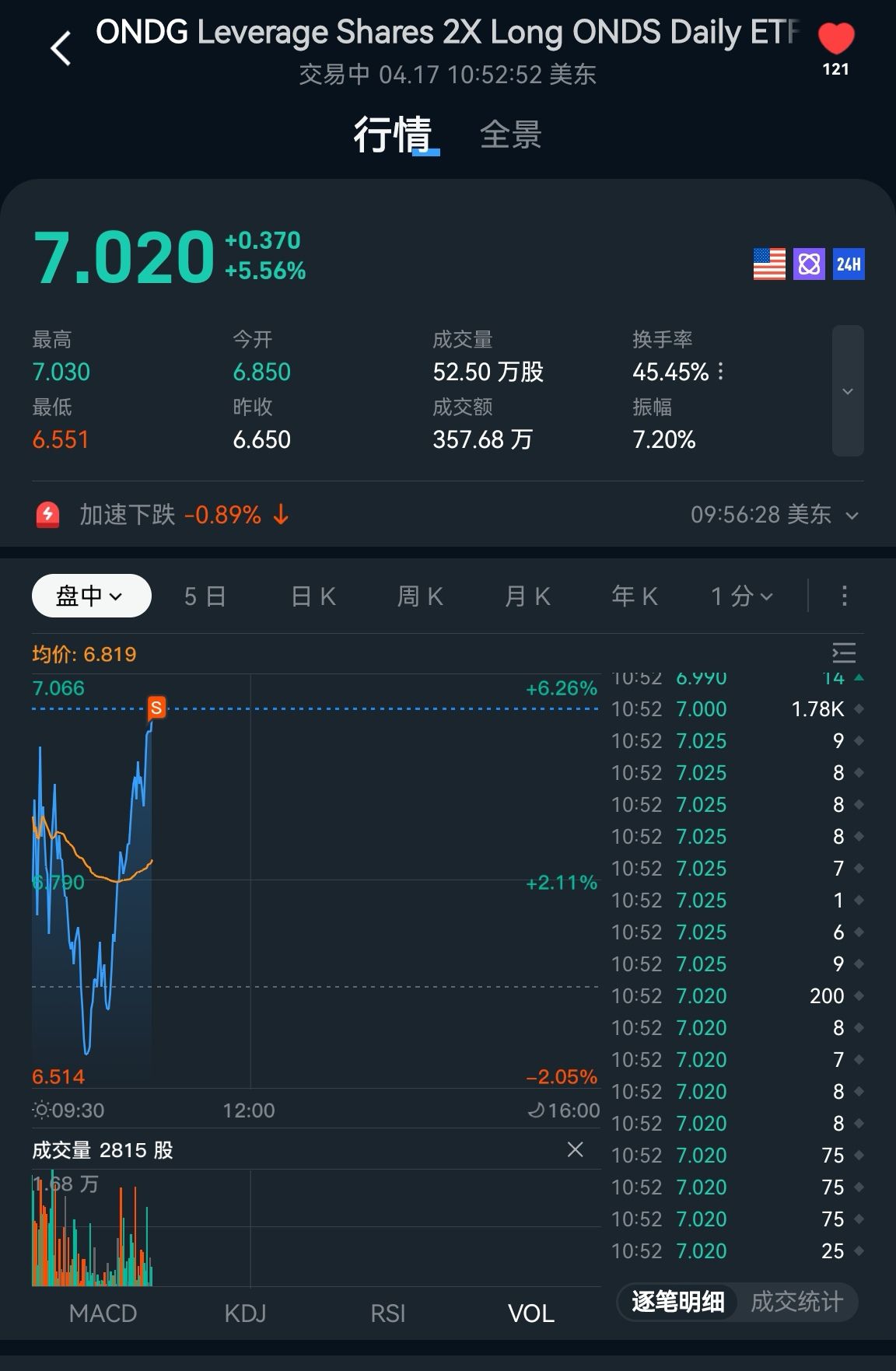Image resolution: width=896 pixels, height=1371 pixels.
Task: Open the 盘中 dropdown
Action: coord(91,596)
